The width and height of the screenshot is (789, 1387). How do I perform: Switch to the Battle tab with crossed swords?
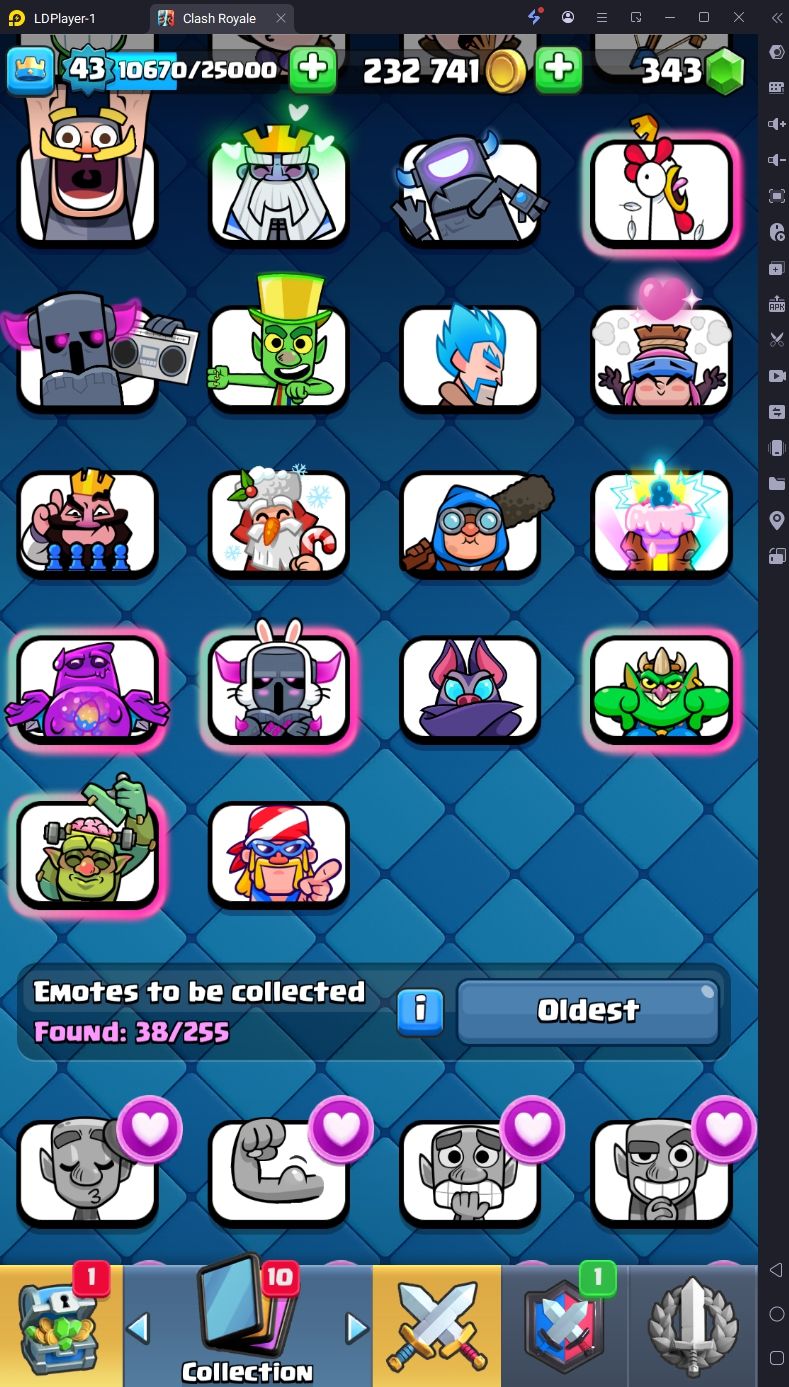click(x=436, y=1325)
